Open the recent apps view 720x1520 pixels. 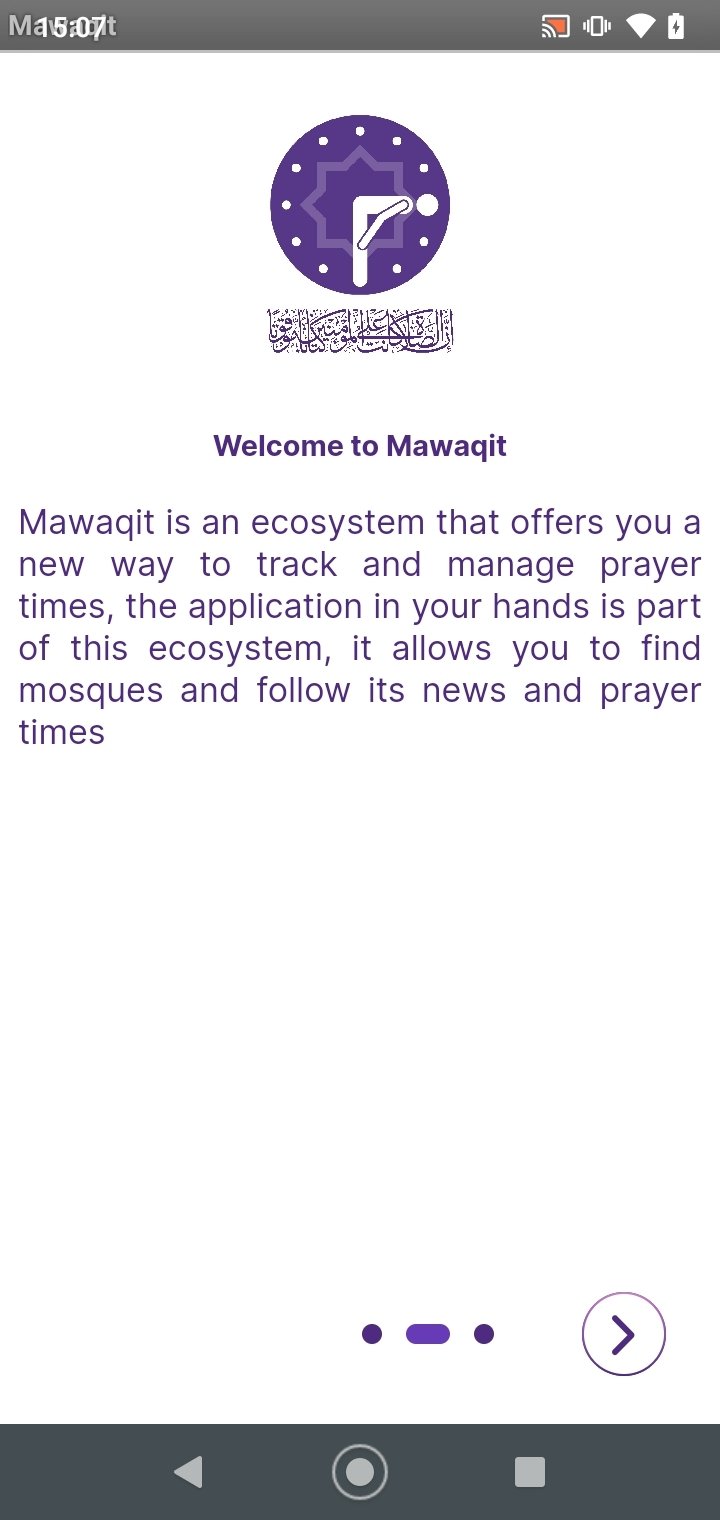(x=529, y=1471)
